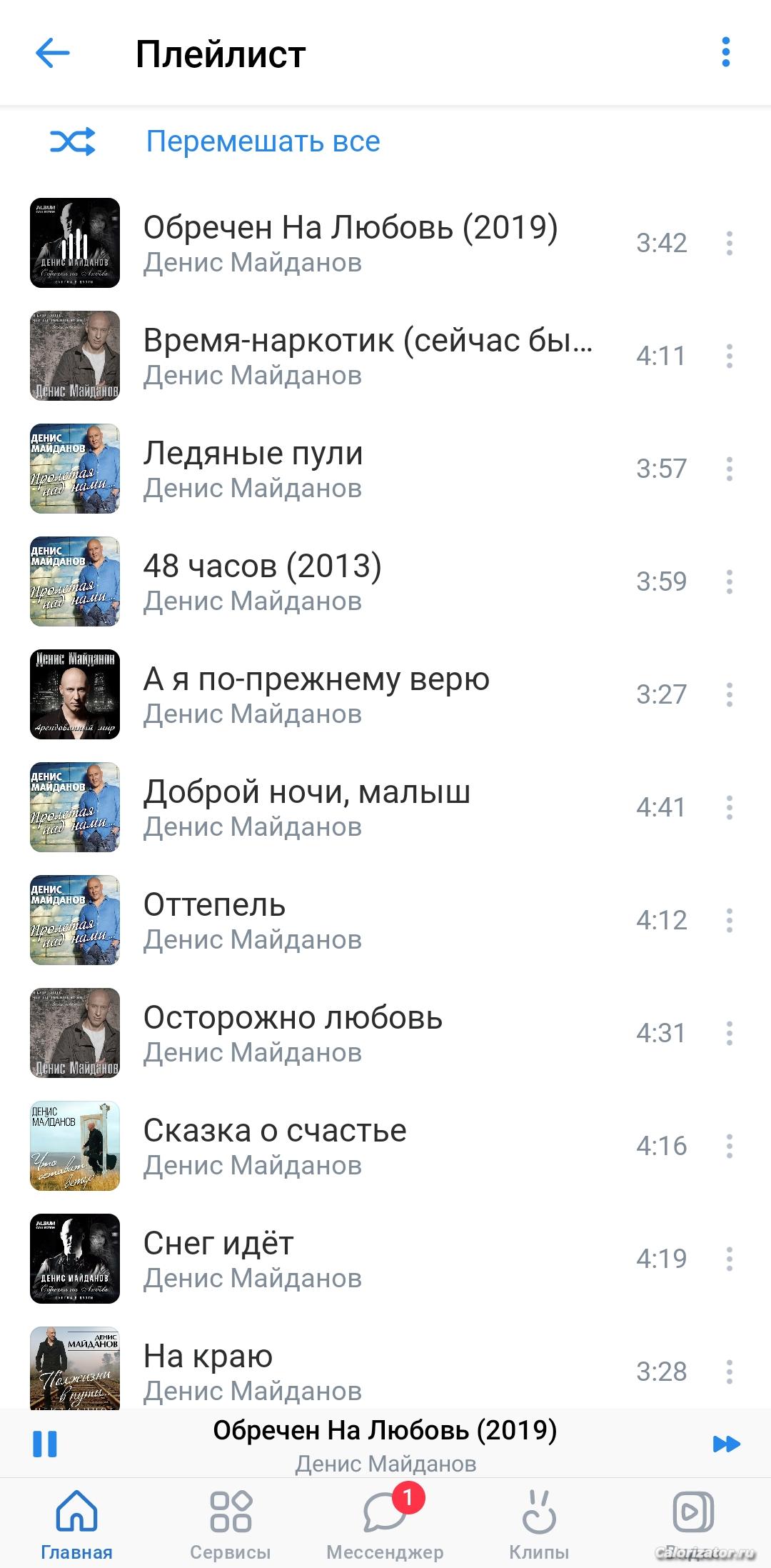Open options for the track Оттепель
The width and height of the screenshot is (771, 1568).
pyautogui.click(x=729, y=921)
